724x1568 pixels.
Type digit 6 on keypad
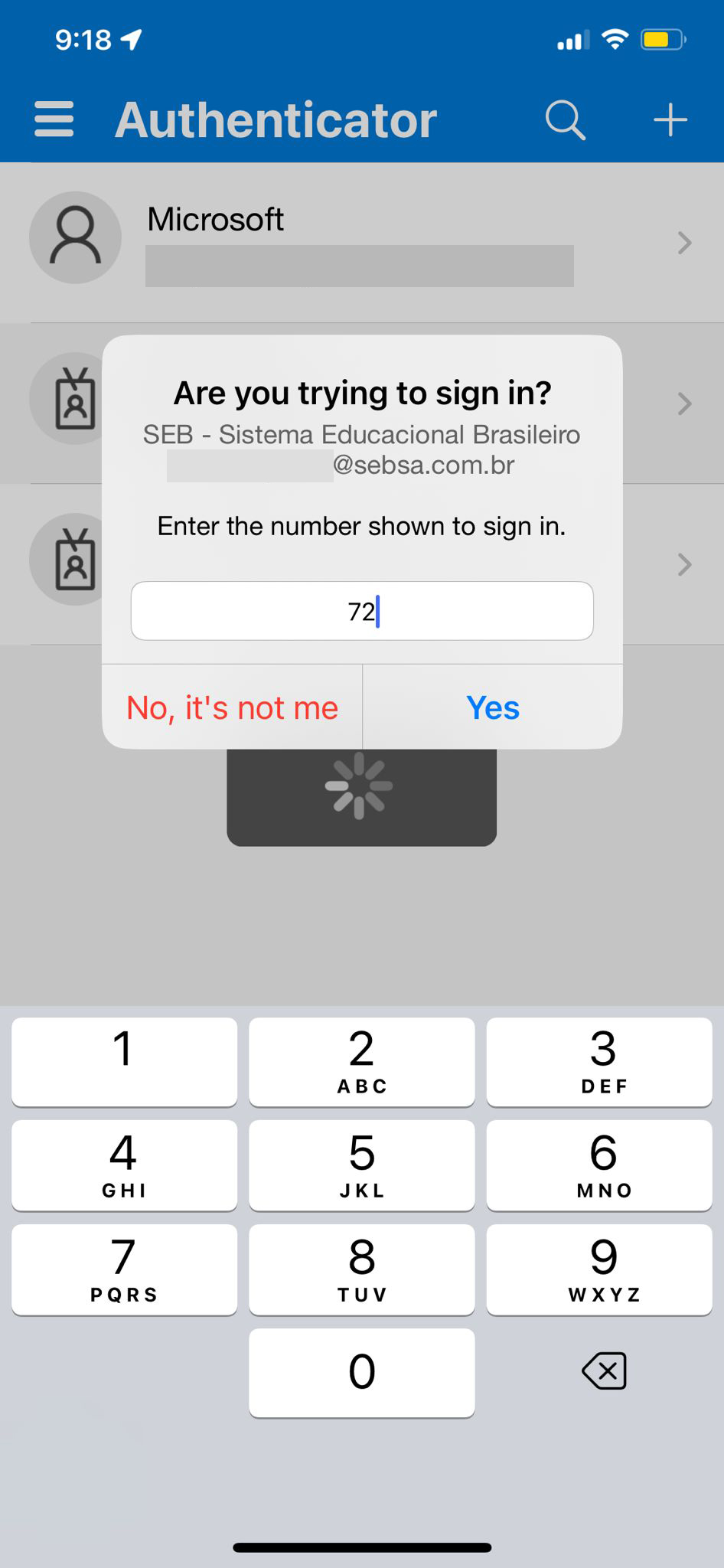599,1165
